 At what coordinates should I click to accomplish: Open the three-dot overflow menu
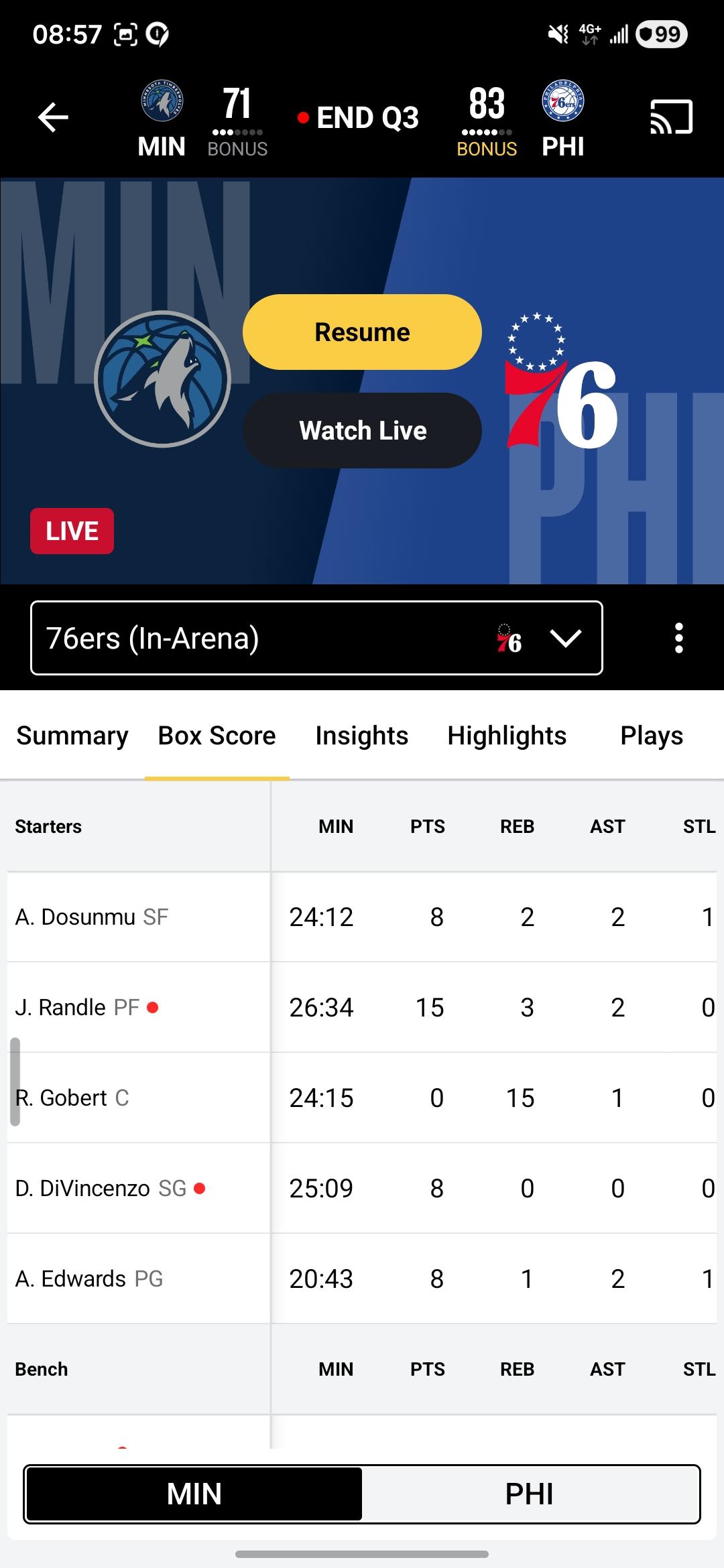678,638
